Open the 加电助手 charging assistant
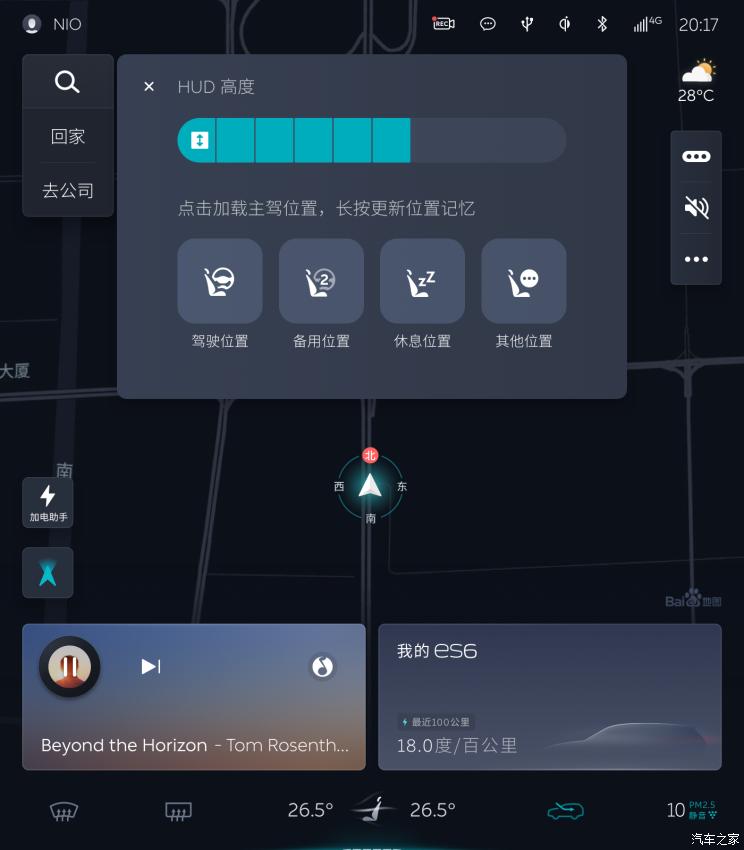This screenshot has height=850, width=744. coord(48,503)
